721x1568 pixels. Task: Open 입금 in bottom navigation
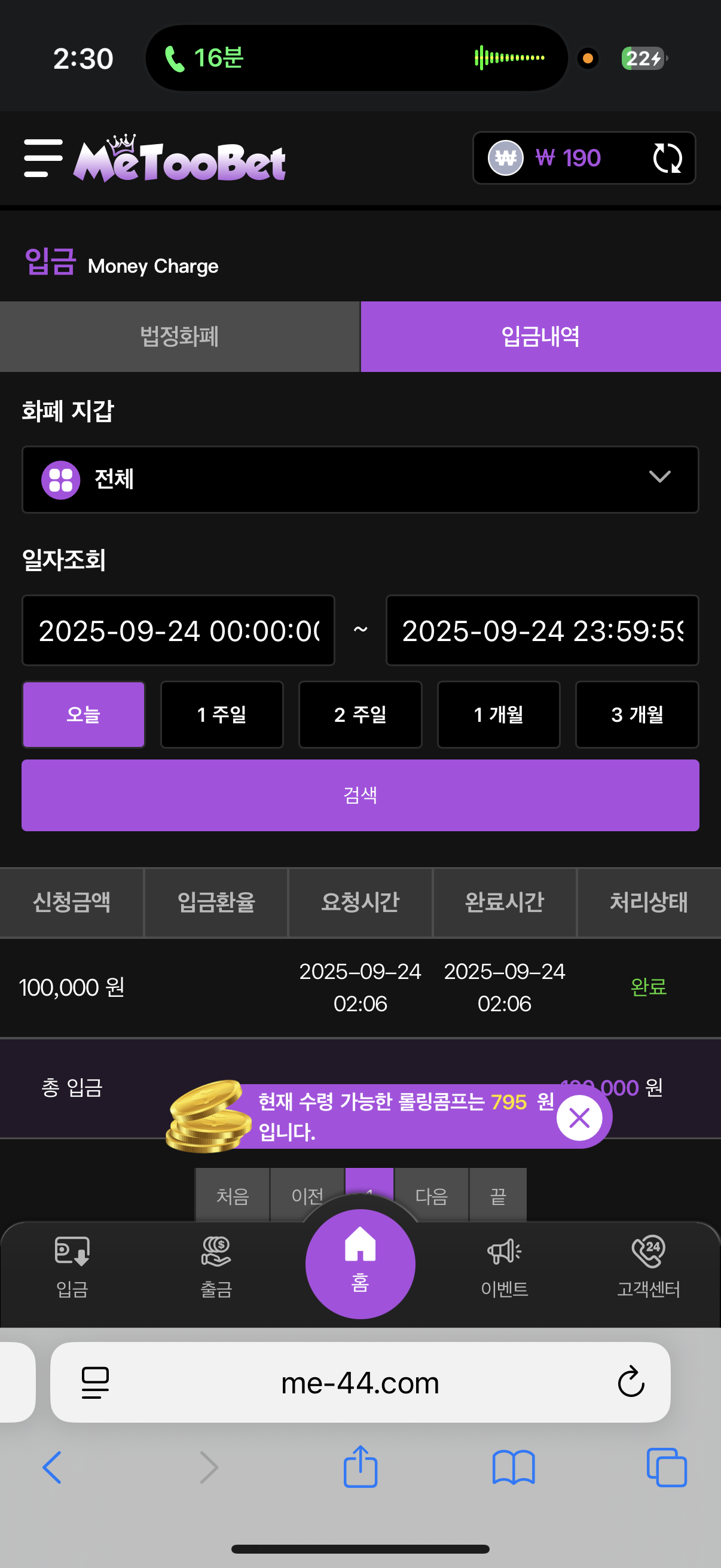72,1267
